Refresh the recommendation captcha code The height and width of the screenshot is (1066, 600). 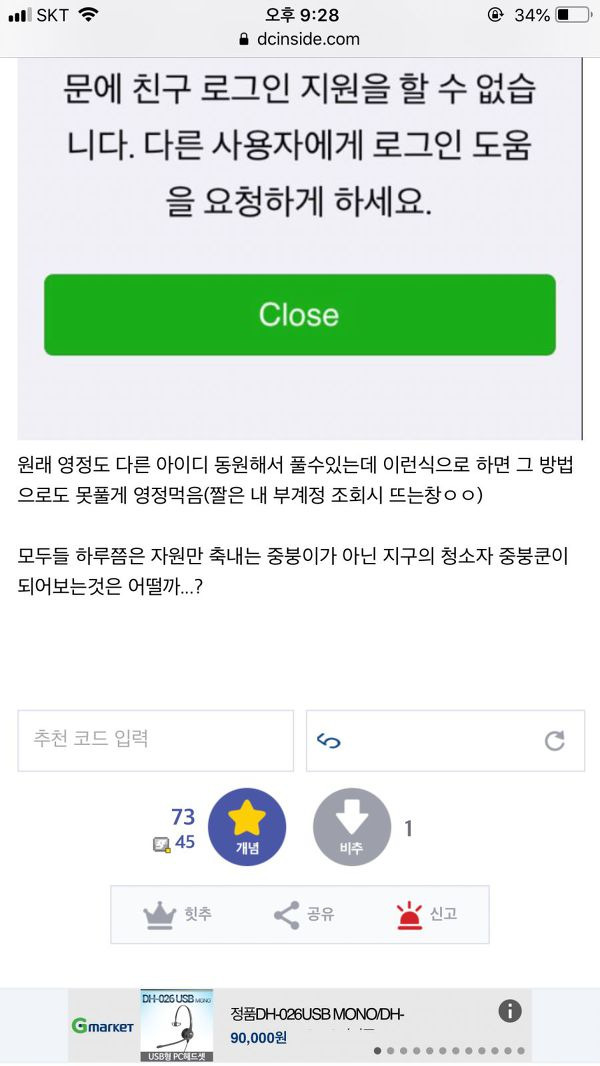(554, 740)
